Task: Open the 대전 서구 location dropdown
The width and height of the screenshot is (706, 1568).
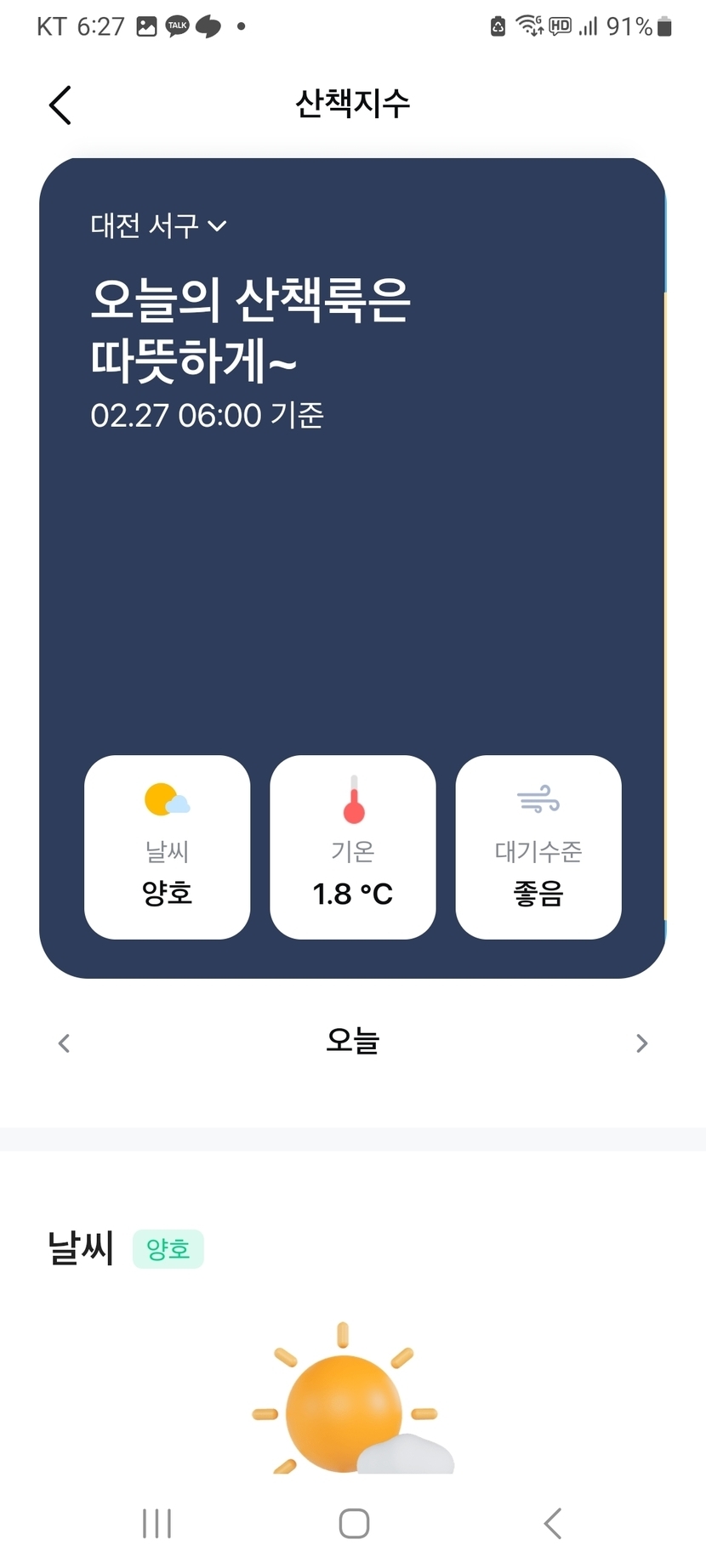Action: [158, 225]
